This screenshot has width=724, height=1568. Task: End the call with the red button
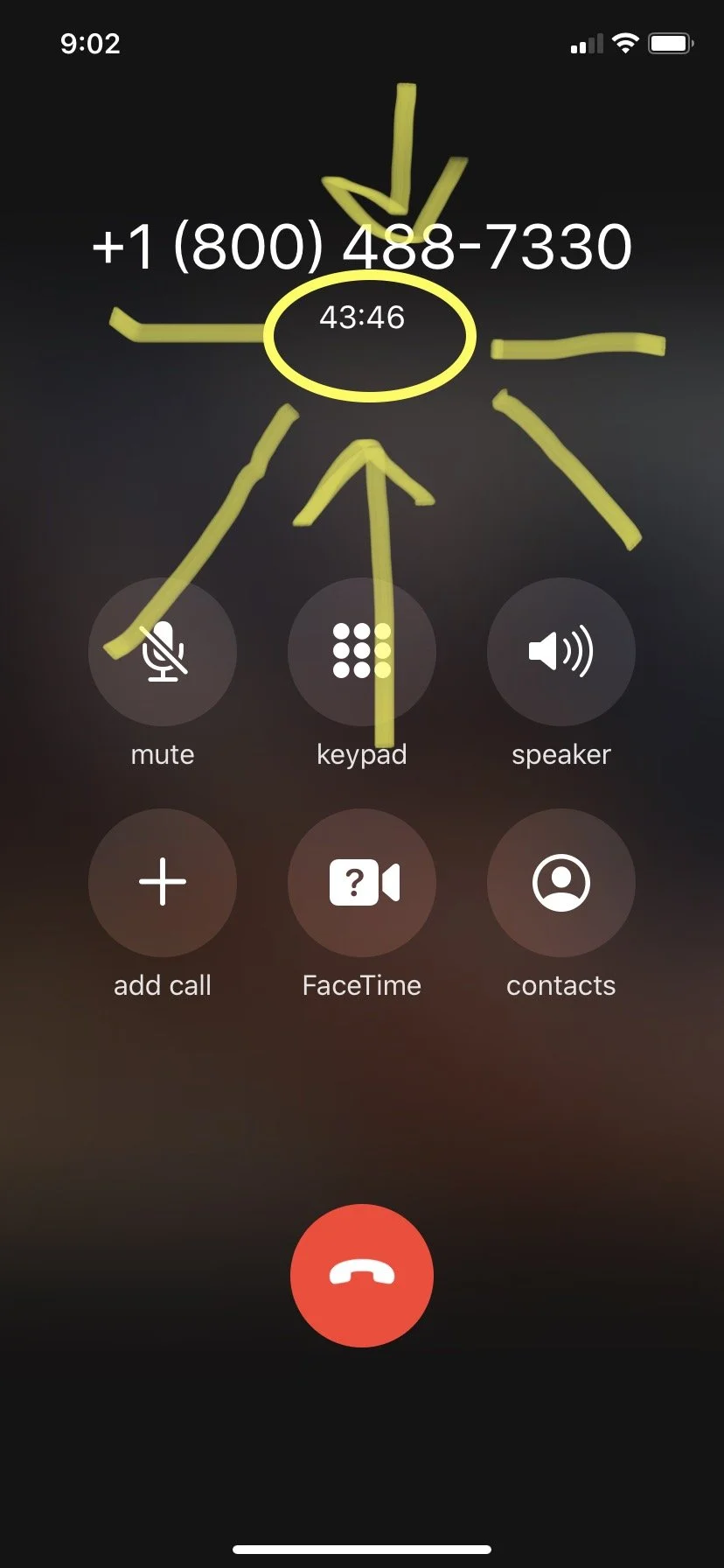(x=362, y=1275)
